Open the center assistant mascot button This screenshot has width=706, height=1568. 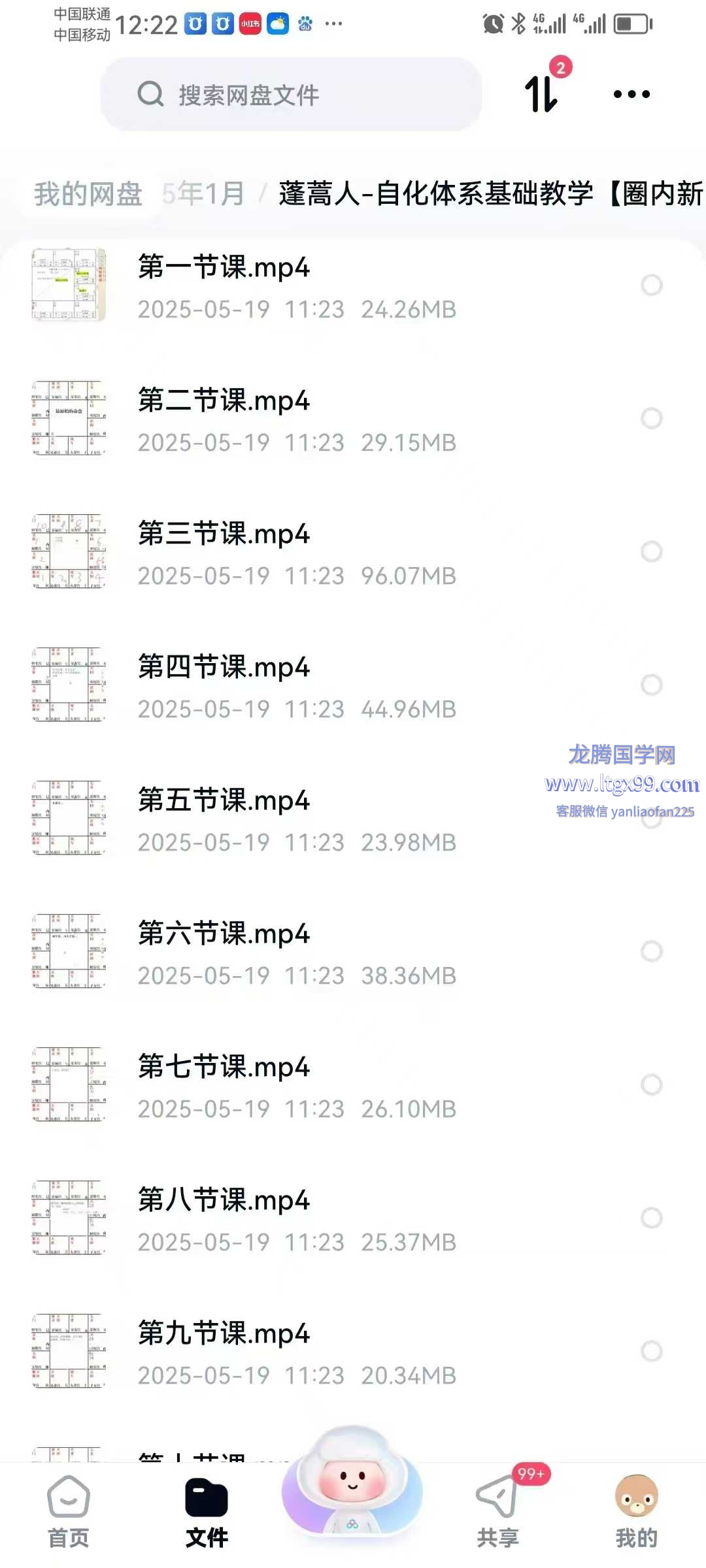click(x=352, y=1483)
